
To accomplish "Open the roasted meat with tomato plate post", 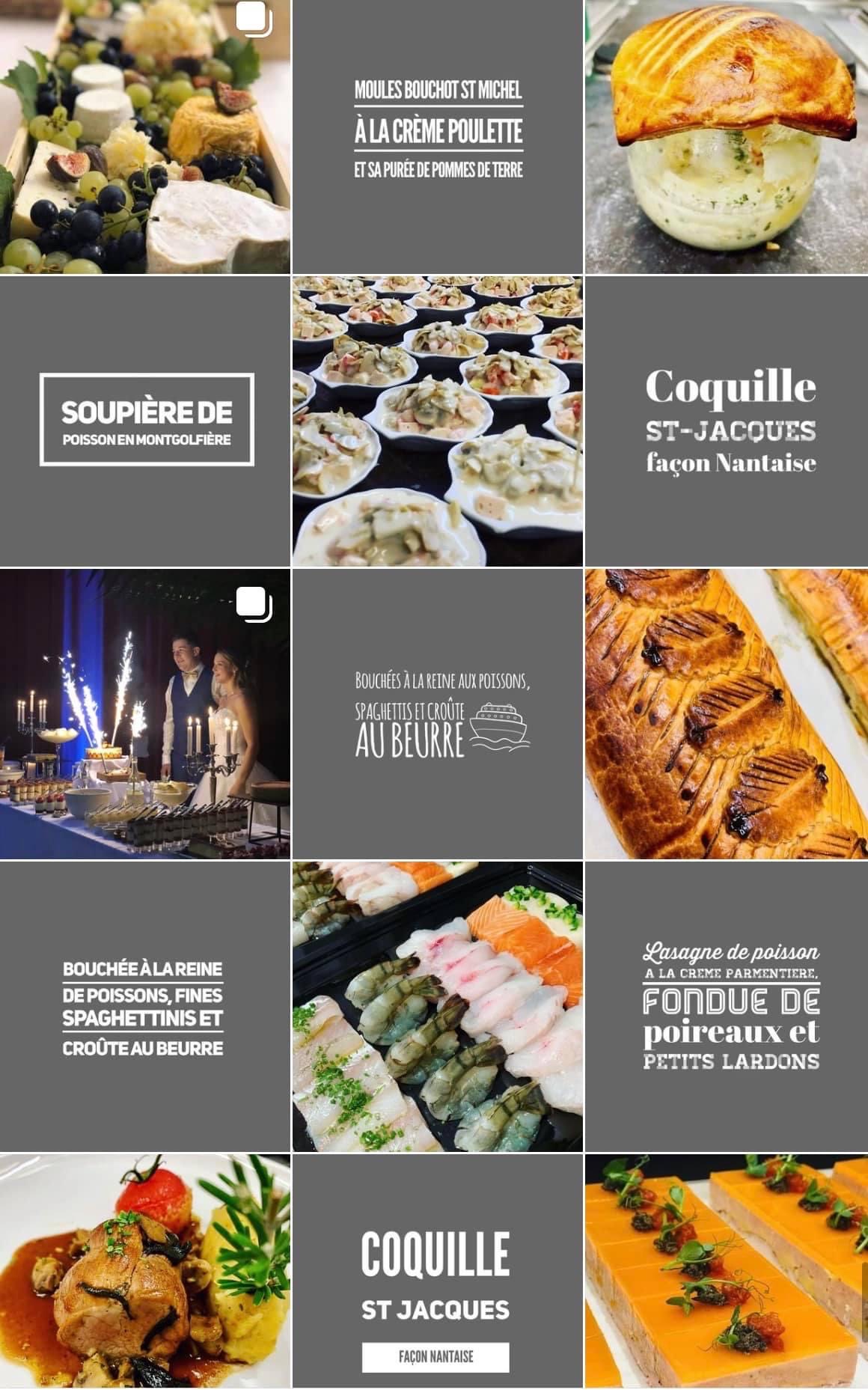I will click(144, 1271).
